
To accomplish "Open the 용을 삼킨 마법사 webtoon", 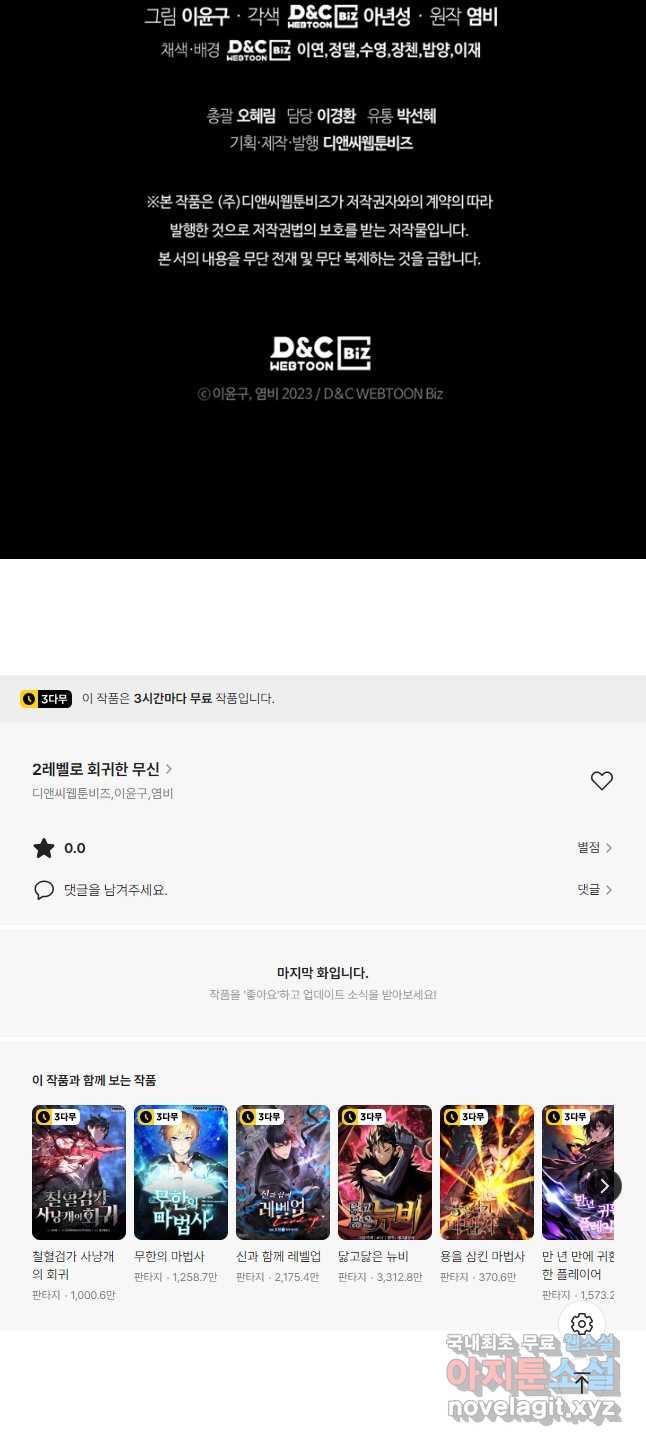I will point(487,1172).
